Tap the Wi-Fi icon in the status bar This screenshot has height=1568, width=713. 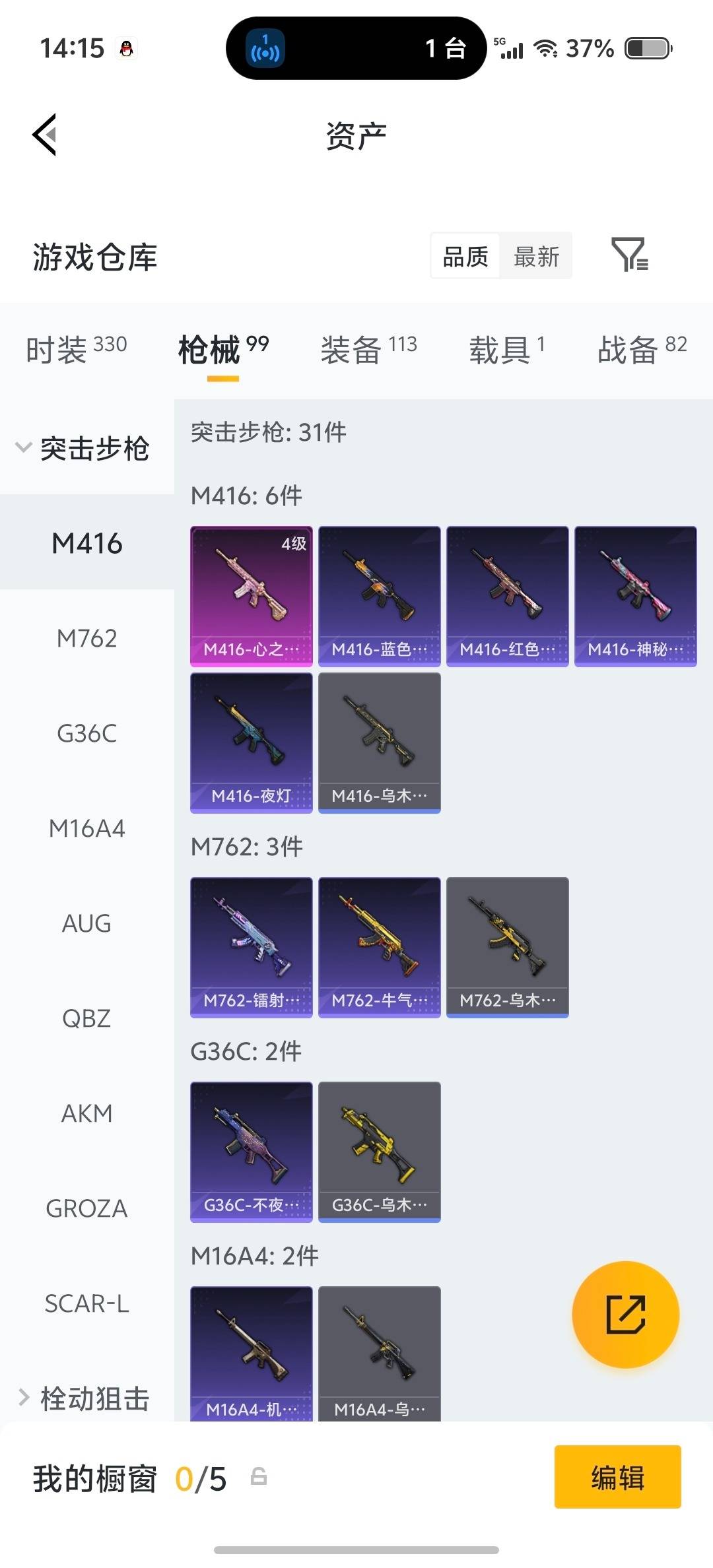547,48
